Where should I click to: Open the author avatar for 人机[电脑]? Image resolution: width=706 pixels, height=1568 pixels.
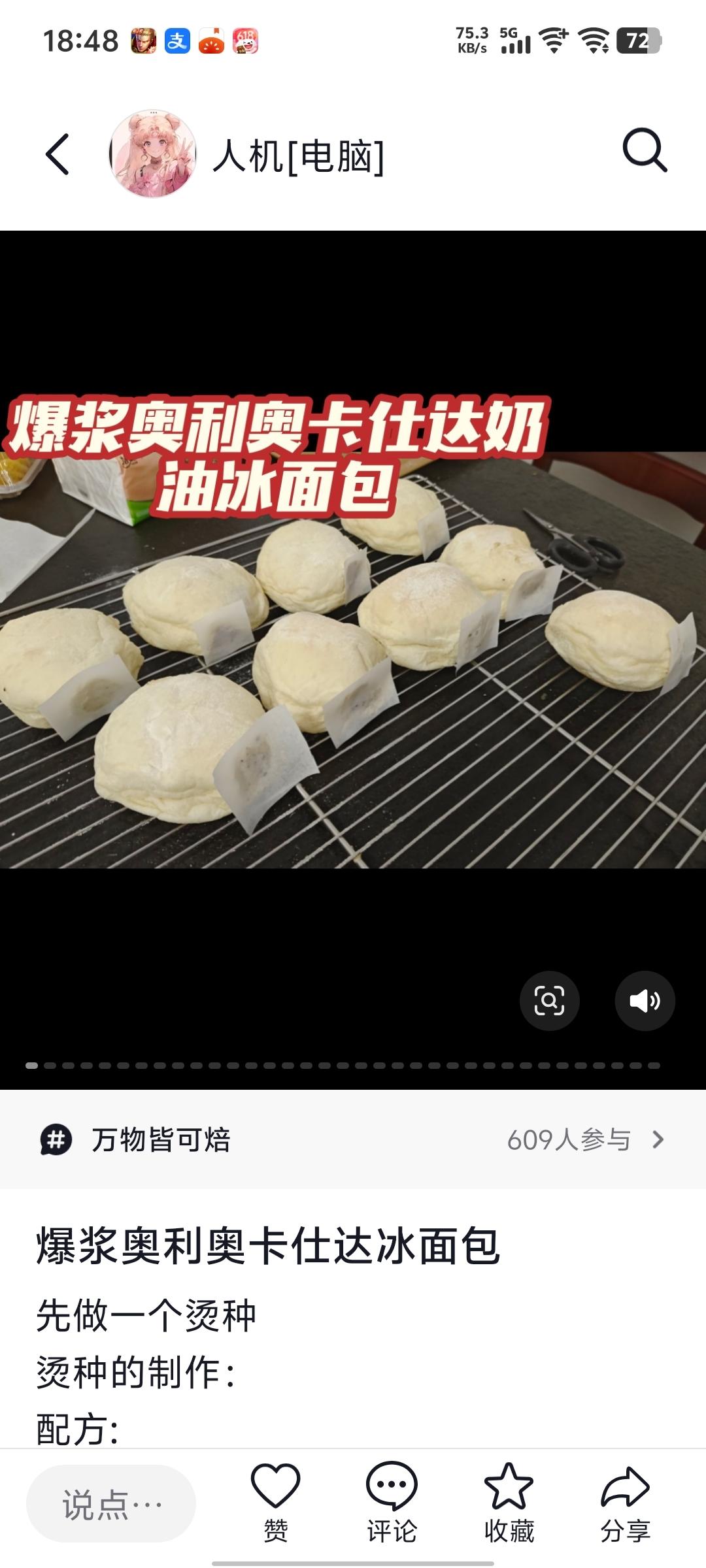click(x=153, y=154)
